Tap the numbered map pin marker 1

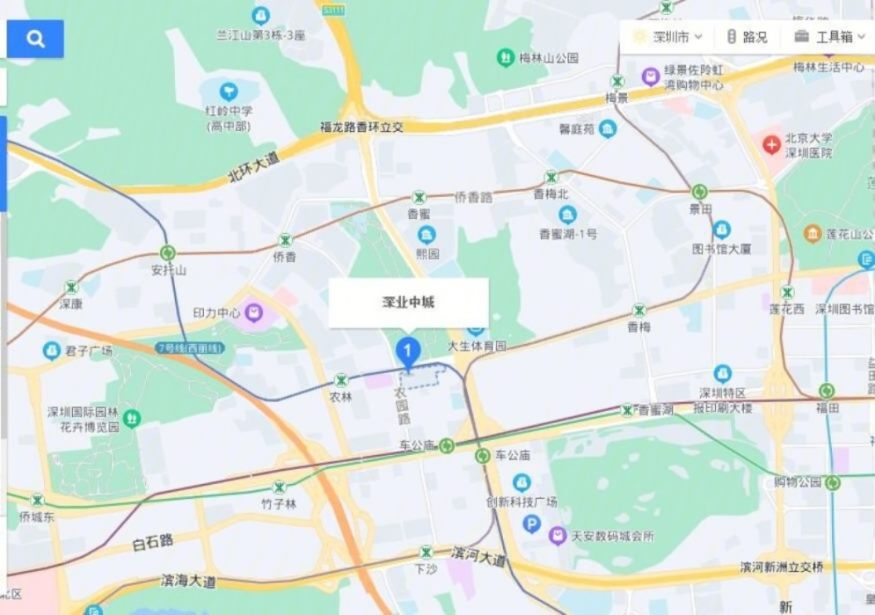coord(407,353)
